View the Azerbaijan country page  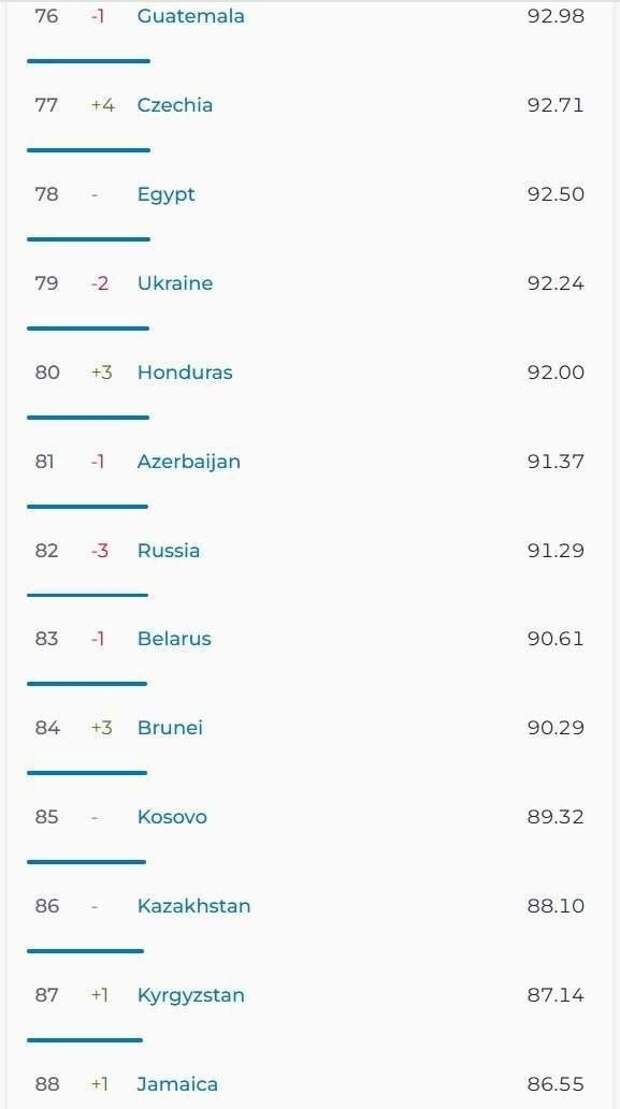coord(188,461)
